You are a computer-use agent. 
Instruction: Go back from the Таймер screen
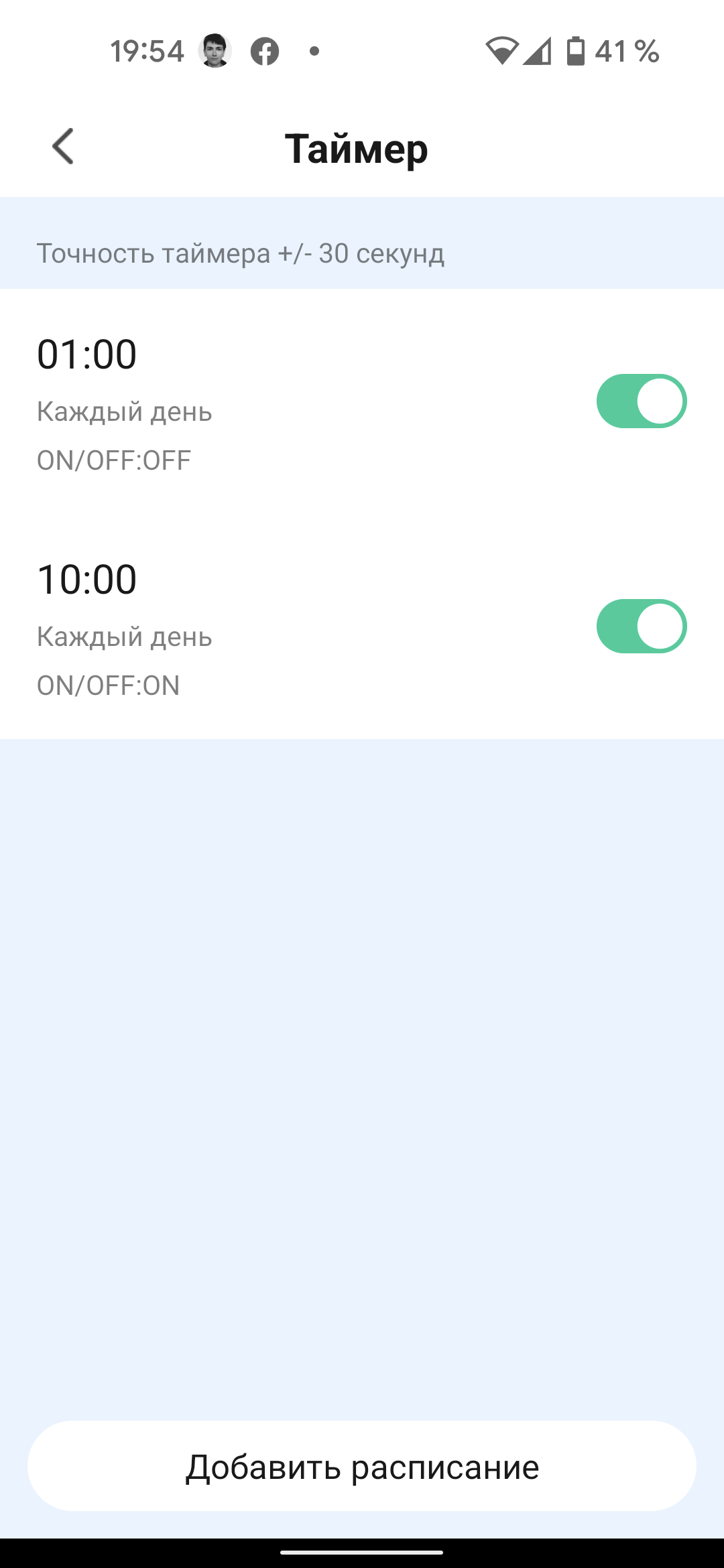(63, 146)
